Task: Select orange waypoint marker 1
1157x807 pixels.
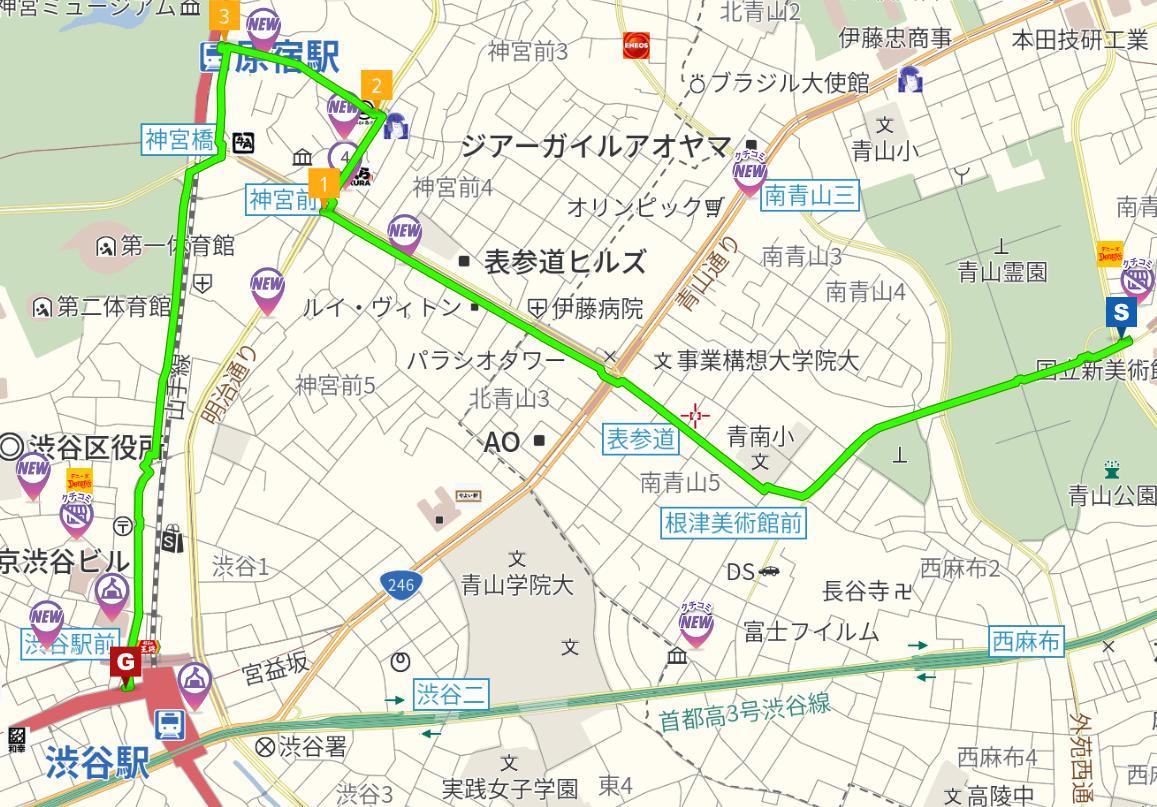Action: (323, 185)
